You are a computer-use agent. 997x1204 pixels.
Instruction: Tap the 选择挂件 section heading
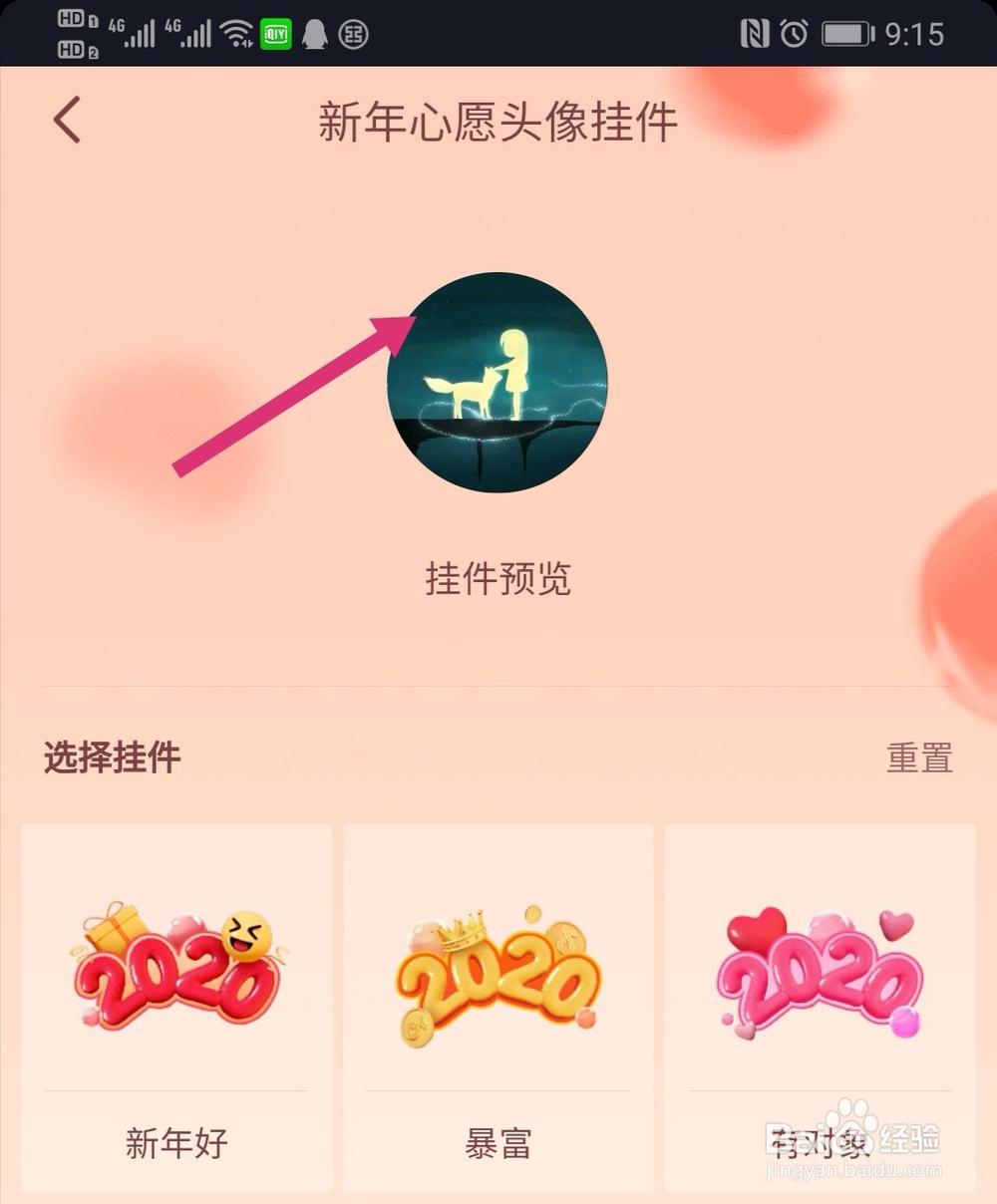110,757
